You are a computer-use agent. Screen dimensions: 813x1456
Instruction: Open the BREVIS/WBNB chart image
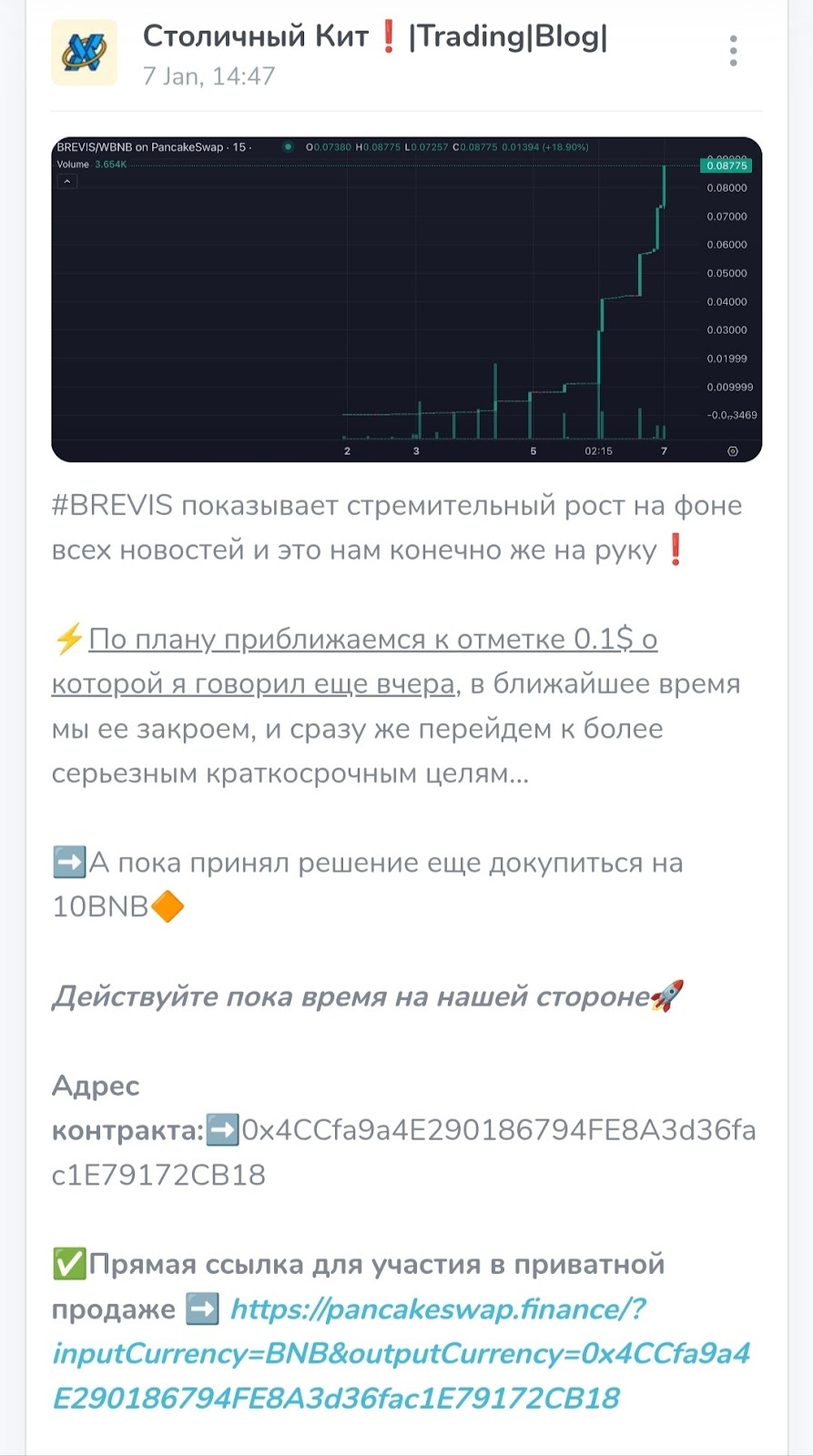point(406,299)
